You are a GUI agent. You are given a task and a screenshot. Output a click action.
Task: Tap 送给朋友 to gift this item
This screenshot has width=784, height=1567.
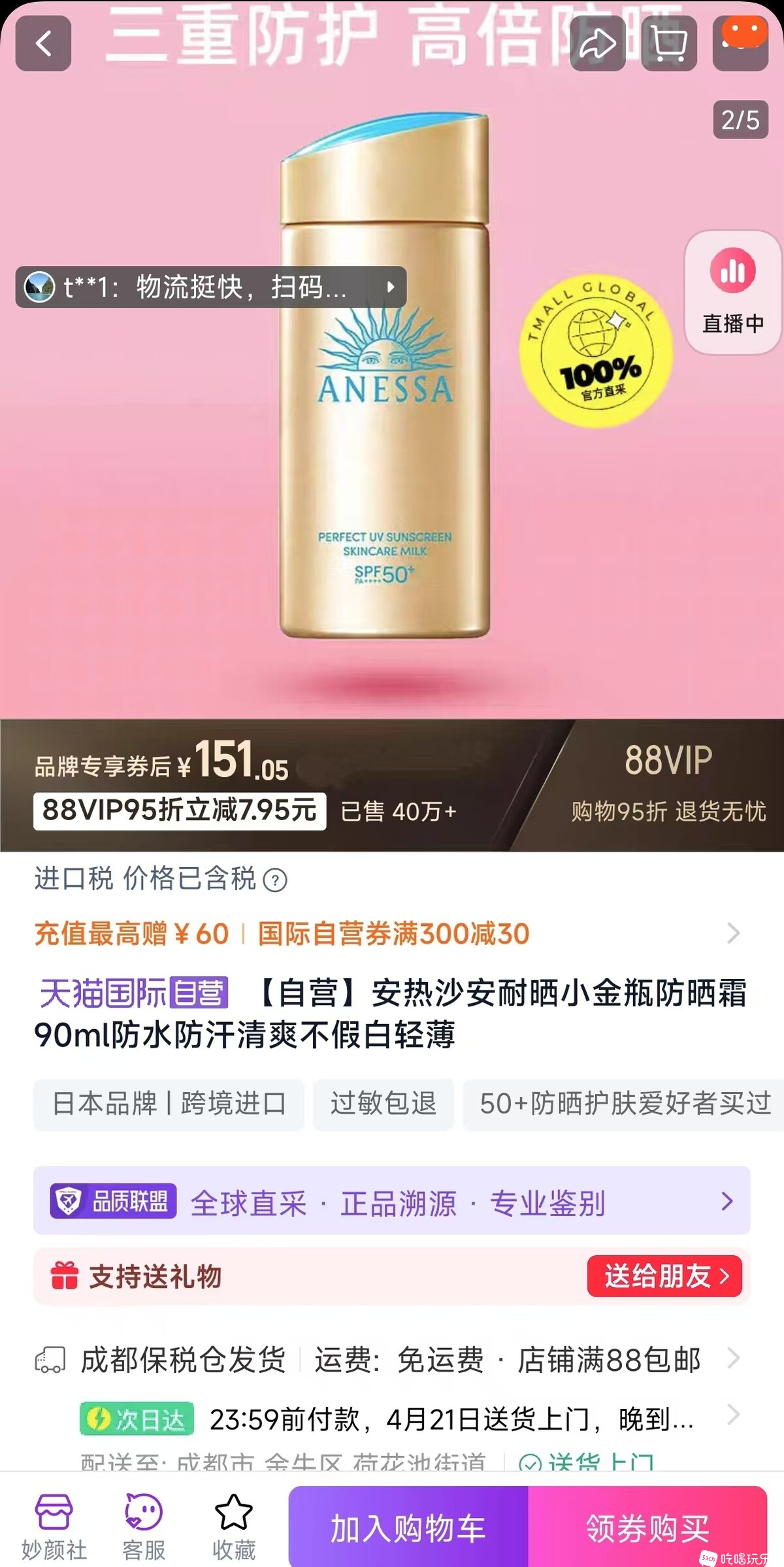[664, 1276]
